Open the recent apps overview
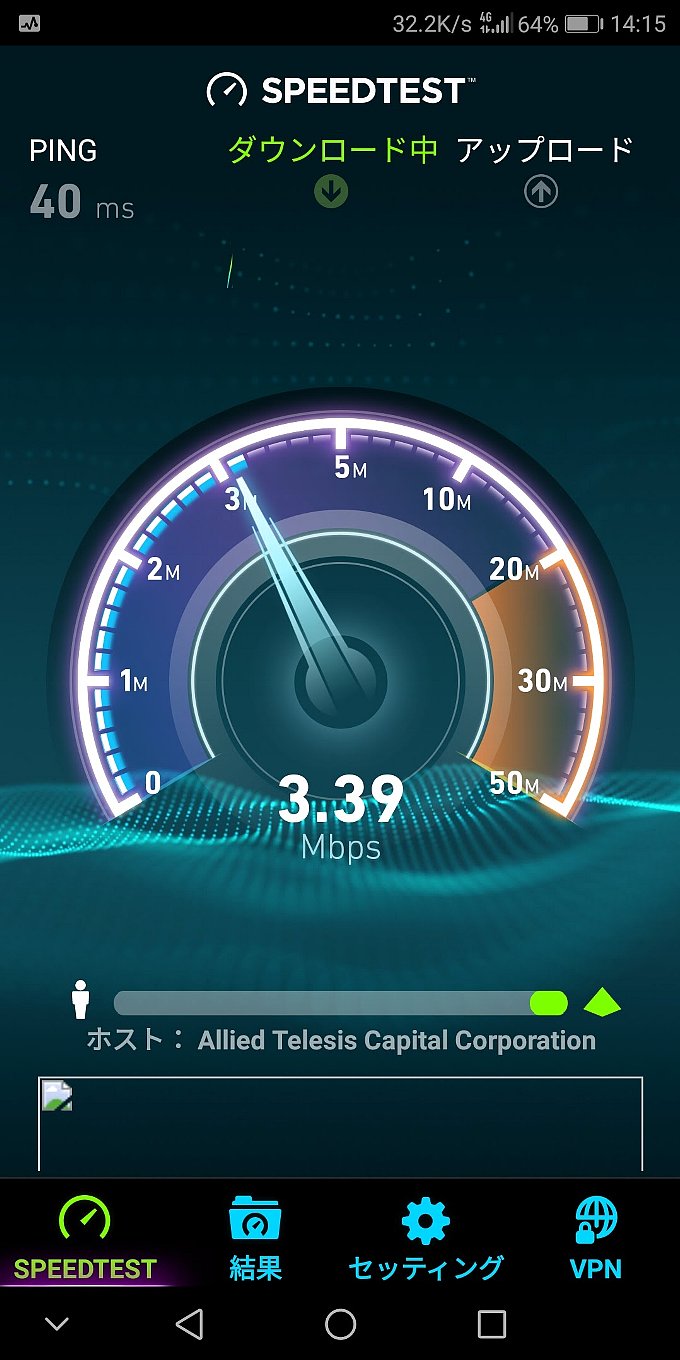This screenshot has height=1360, width=680. pos(491,1324)
